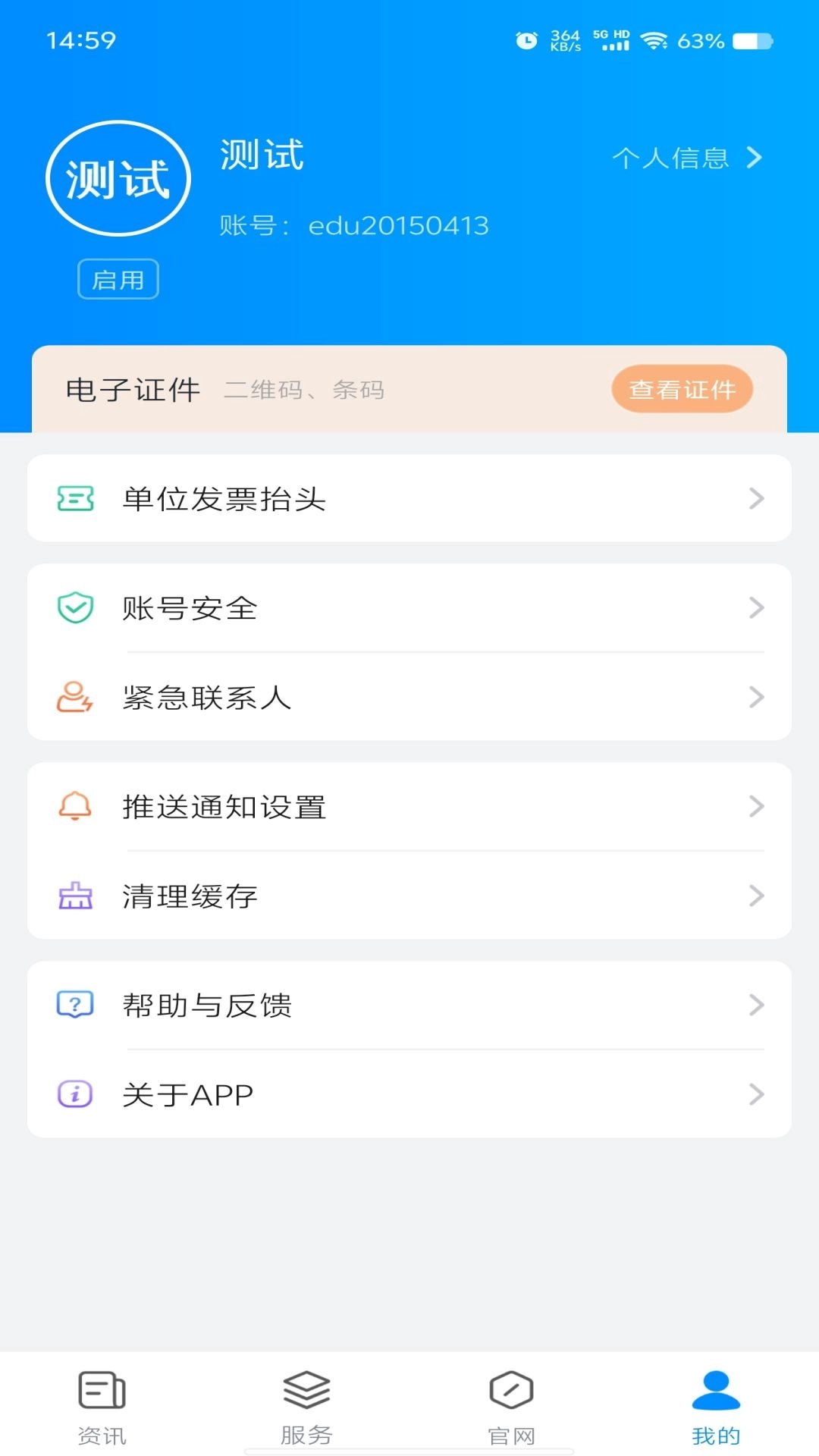Tap the 关于APP info icon
819x1456 pixels.
pos(74,1094)
